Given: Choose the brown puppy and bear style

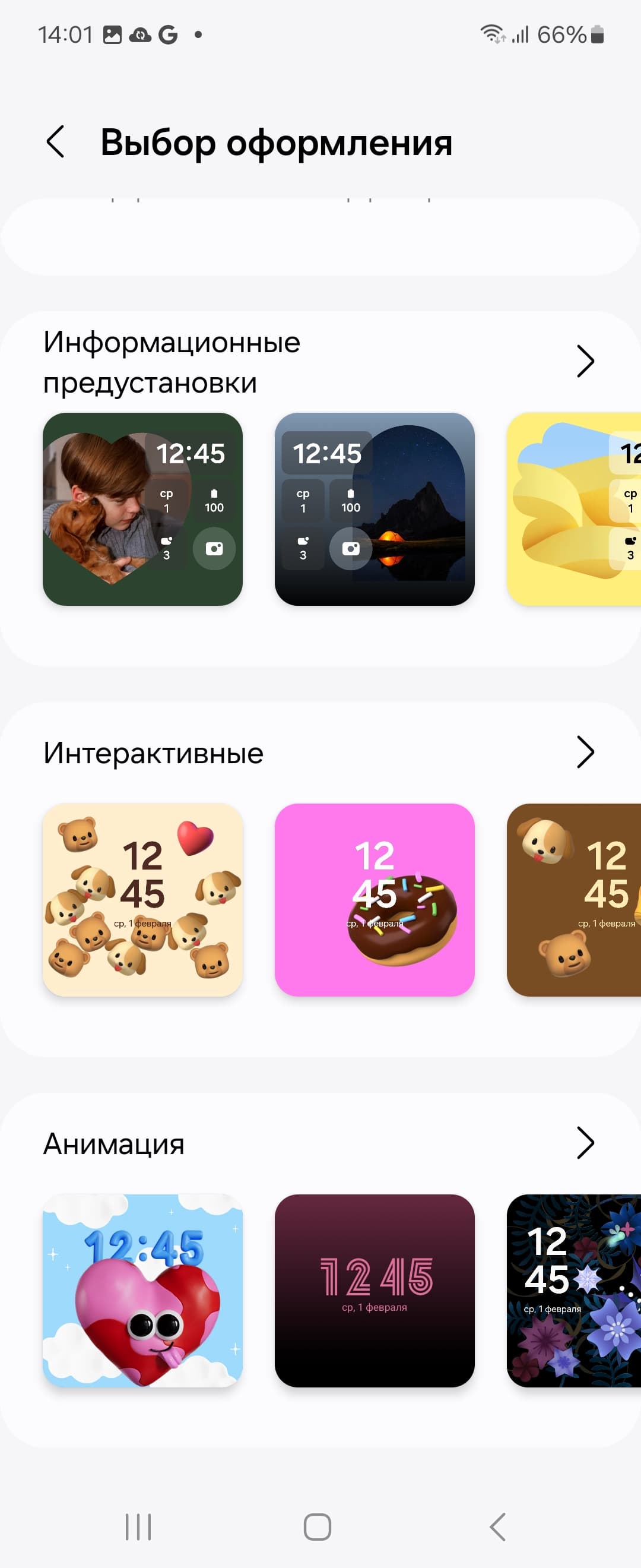Looking at the screenshot, I should point(573,900).
